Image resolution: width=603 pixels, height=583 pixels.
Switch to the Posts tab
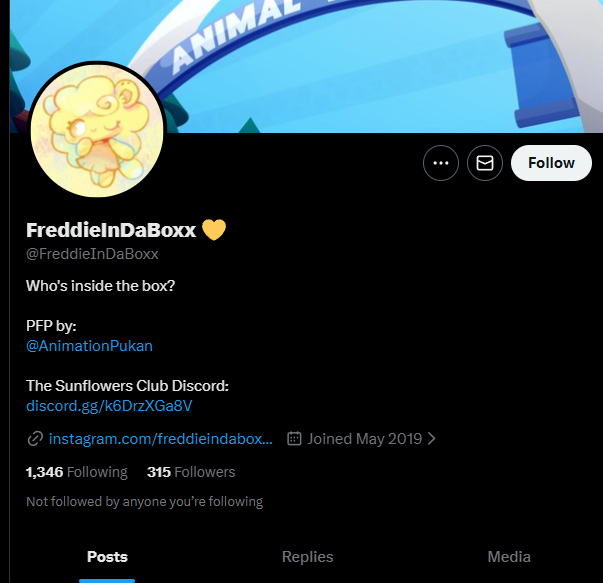tap(107, 557)
